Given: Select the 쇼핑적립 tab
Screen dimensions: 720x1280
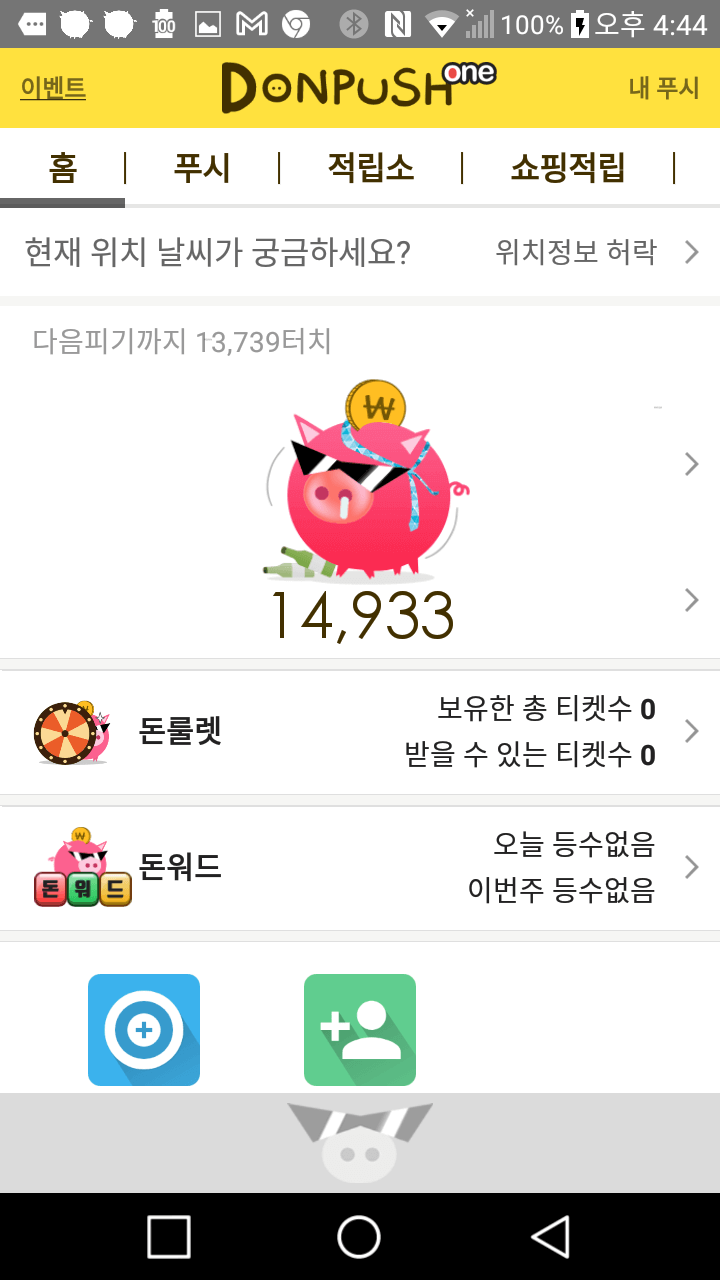Looking at the screenshot, I should point(567,168).
